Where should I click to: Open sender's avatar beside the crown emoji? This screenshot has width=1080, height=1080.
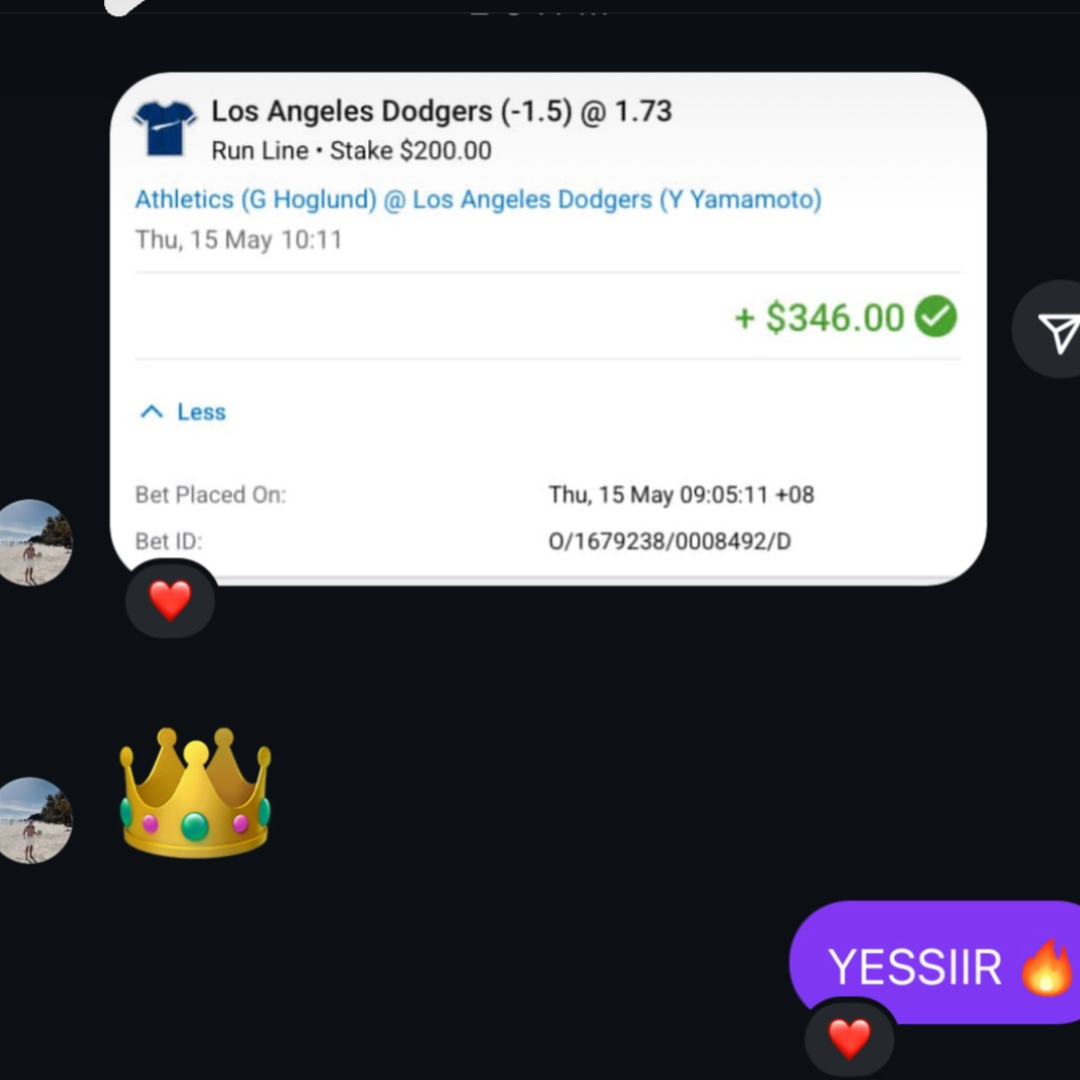click(35, 820)
